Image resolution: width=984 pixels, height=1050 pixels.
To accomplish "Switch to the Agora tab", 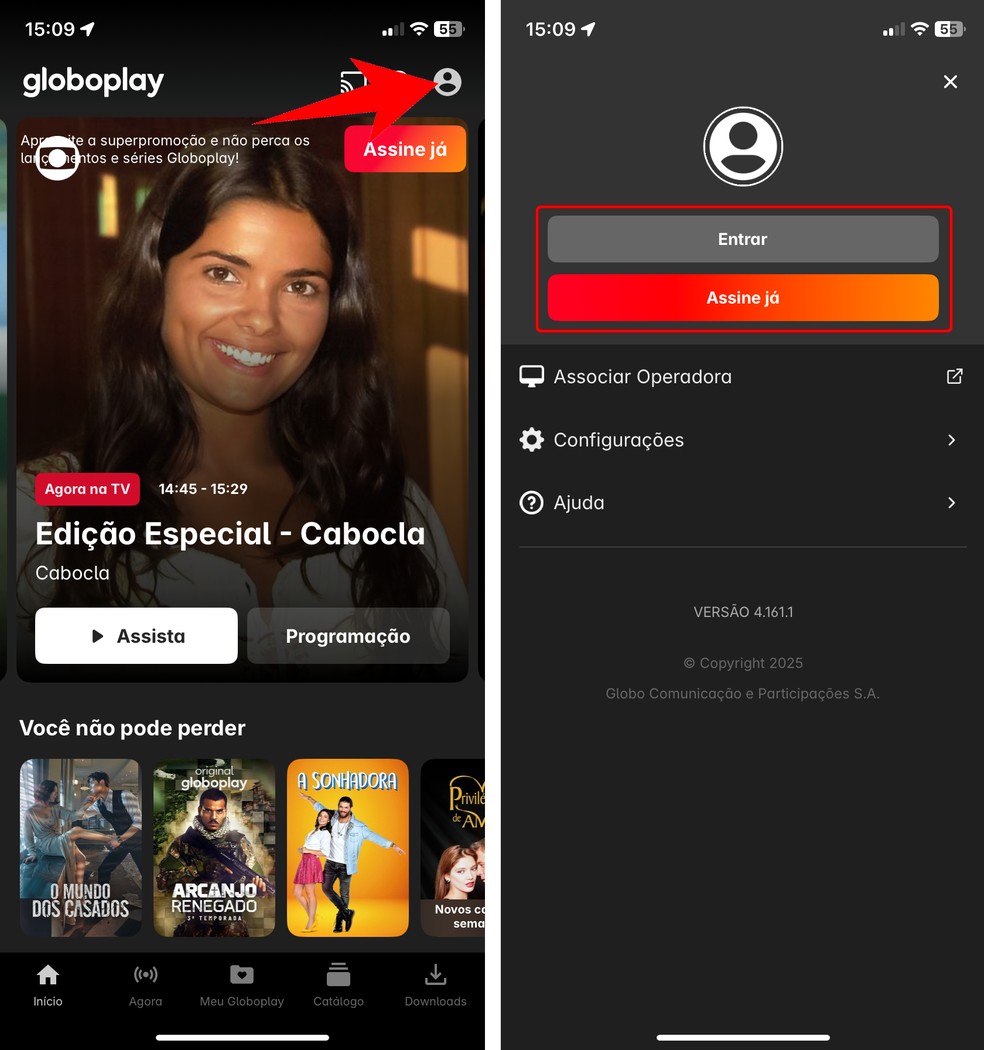I will (x=145, y=985).
